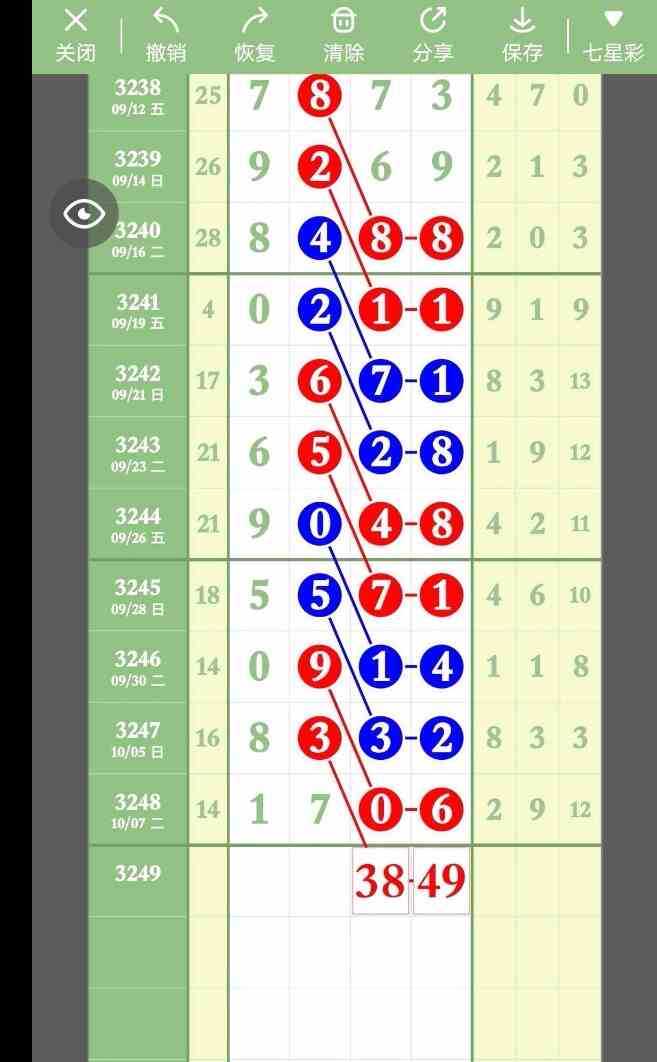The width and height of the screenshot is (657, 1062).
Task: Share this trend chart via 分享
Action: pyautogui.click(x=432, y=35)
